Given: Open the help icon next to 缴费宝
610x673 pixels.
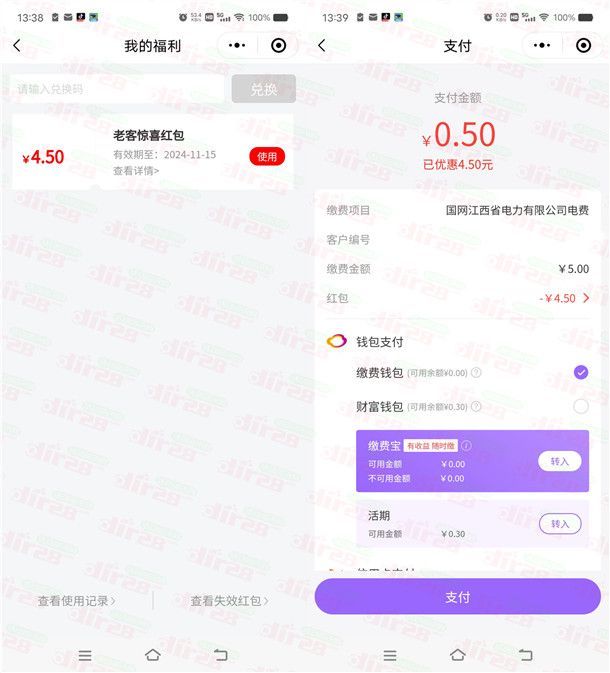Looking at the screenshot, I should (467, 446).
